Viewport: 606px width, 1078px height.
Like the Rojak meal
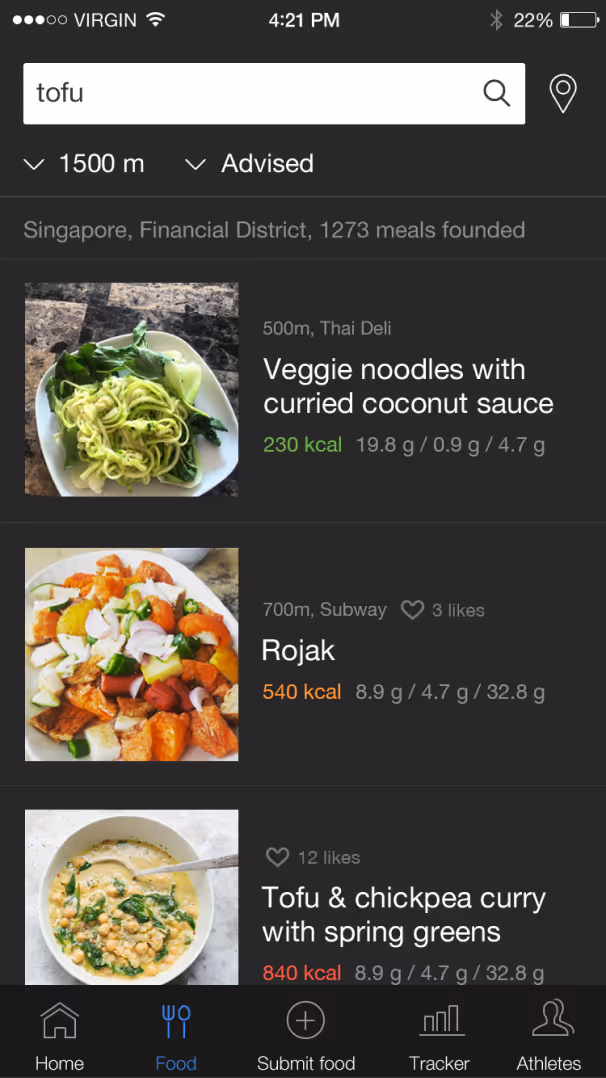pyautogui.click(x=412, y=610)
